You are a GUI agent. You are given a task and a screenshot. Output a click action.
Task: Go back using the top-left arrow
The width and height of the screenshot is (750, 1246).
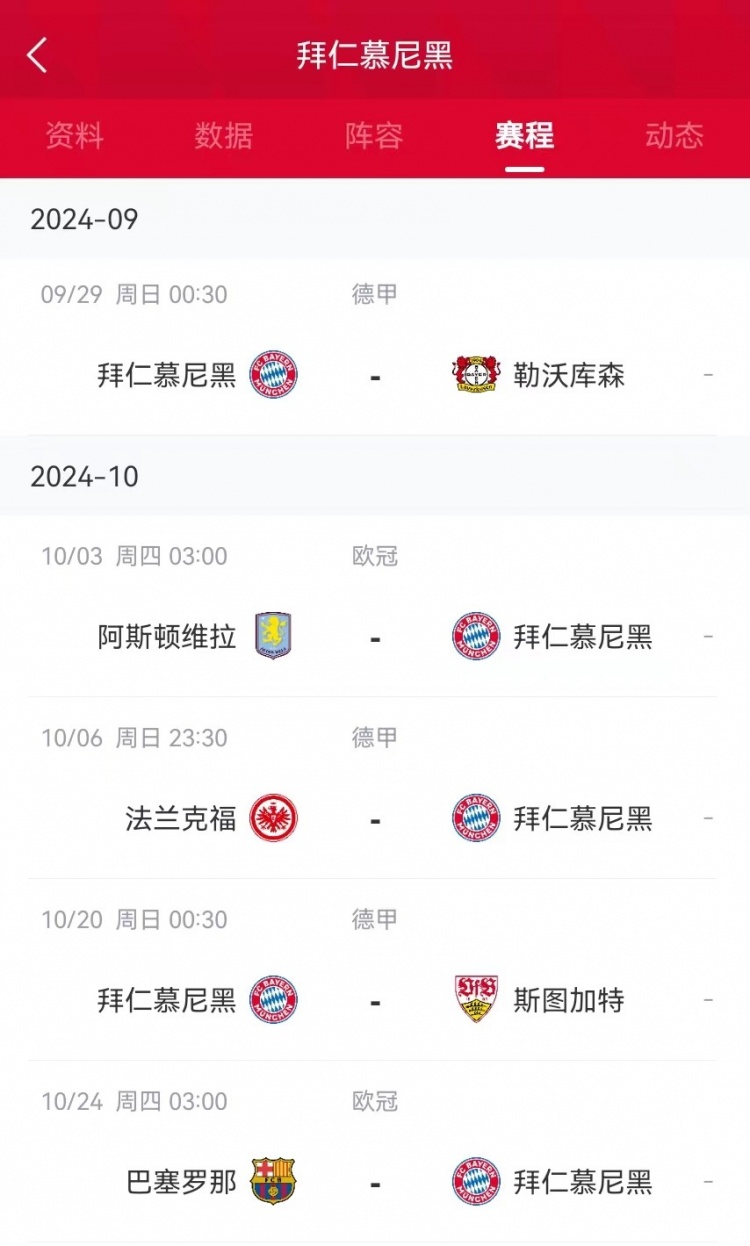click(x=37, y=55)
